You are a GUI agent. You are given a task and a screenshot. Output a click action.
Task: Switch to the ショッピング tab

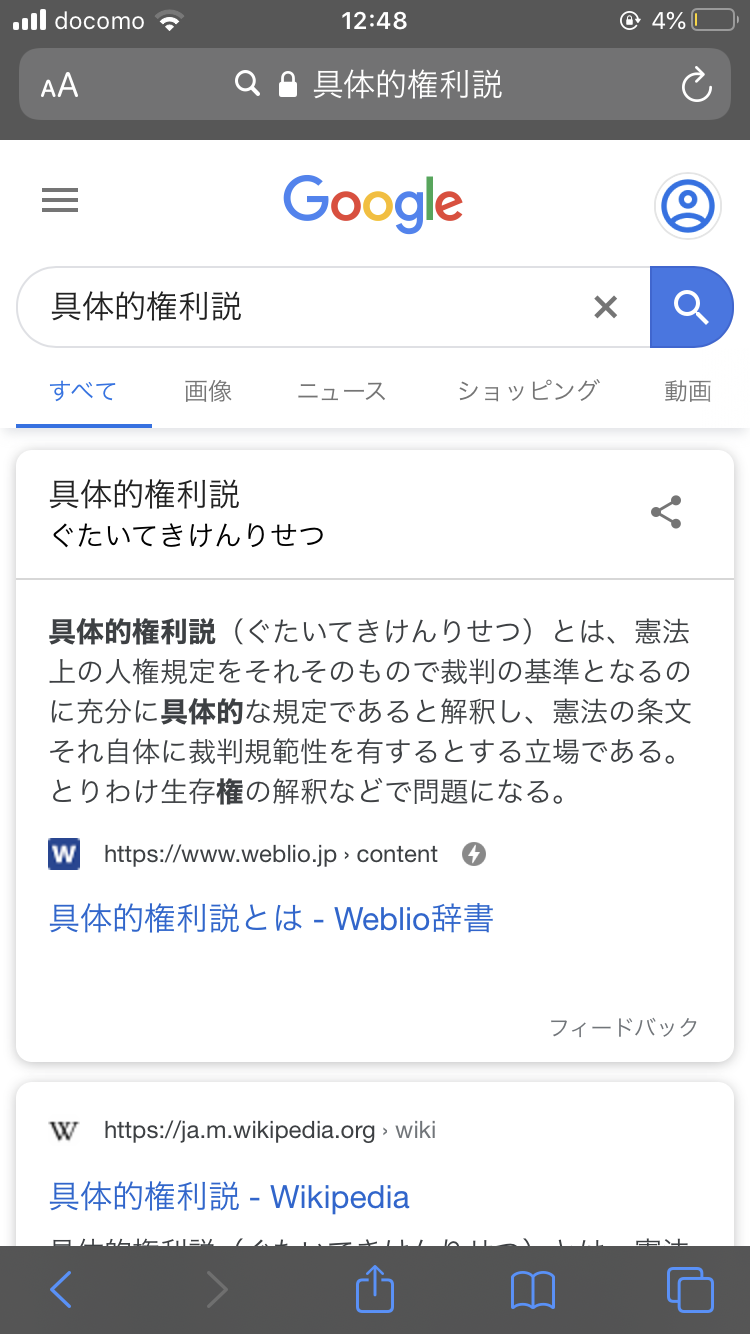click(528, 391)
